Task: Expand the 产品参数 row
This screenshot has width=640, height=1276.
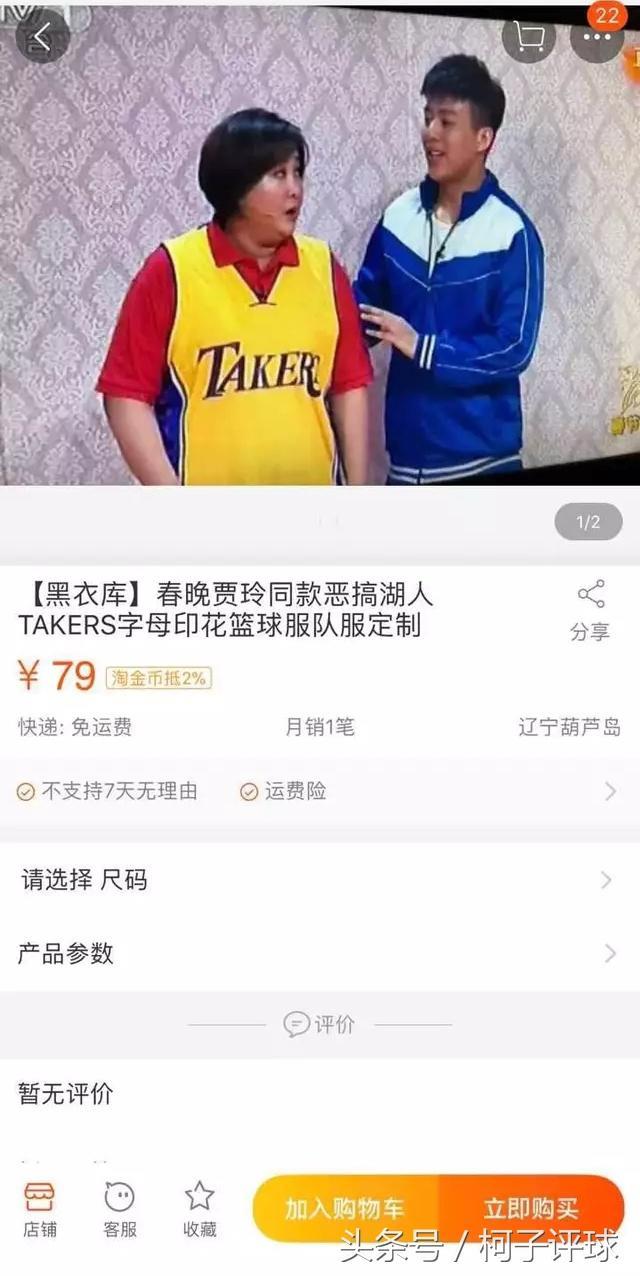Action: [x=320, y=953]
